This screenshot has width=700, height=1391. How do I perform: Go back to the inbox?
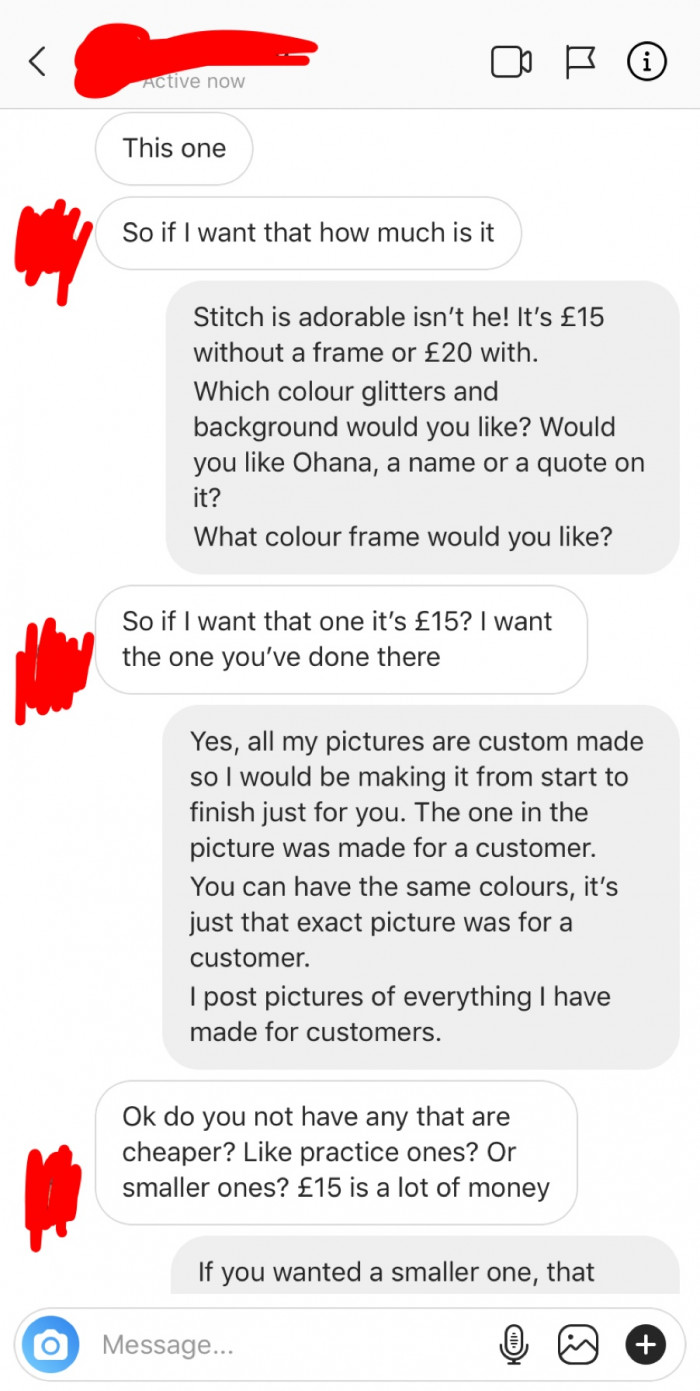click(x=37, y=62)
